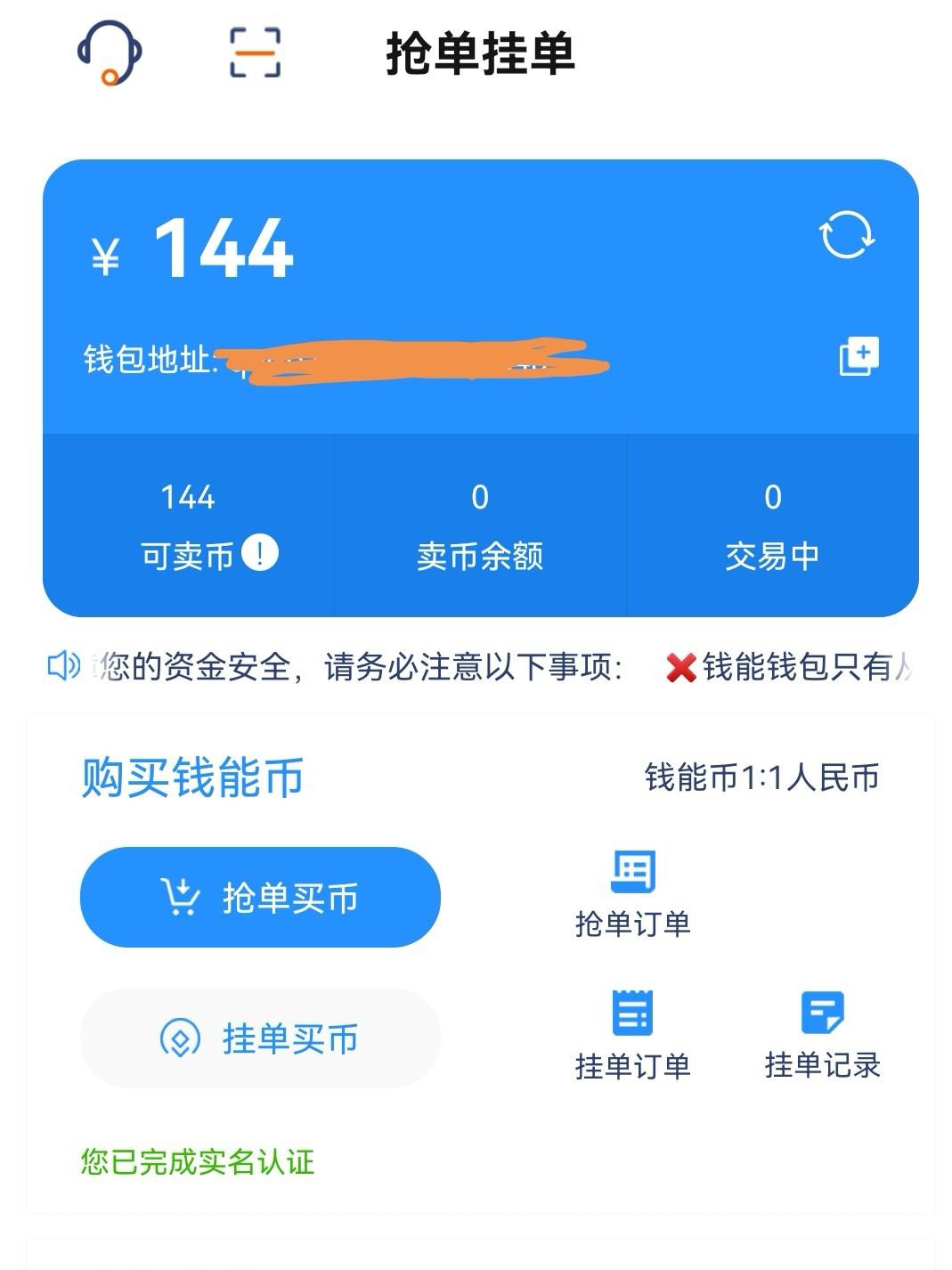
Task: Tap the 抢单买币 button
Action: click(x=260, y=897)
